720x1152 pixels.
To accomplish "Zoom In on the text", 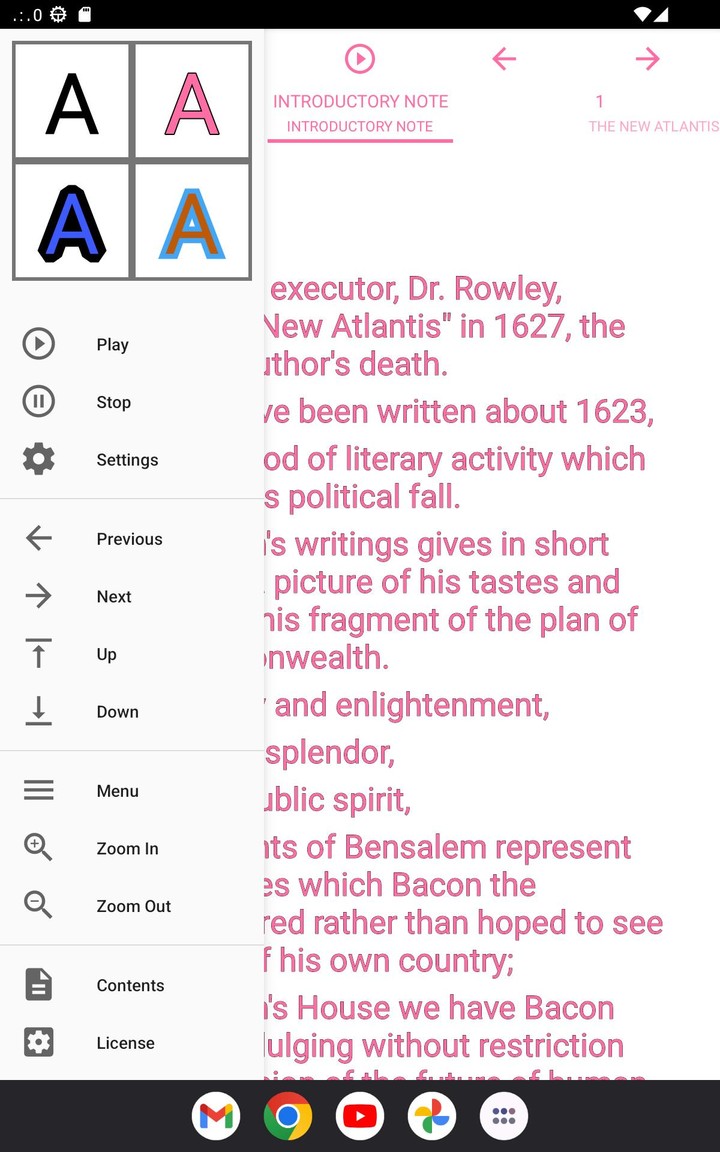I will point(127,849).
